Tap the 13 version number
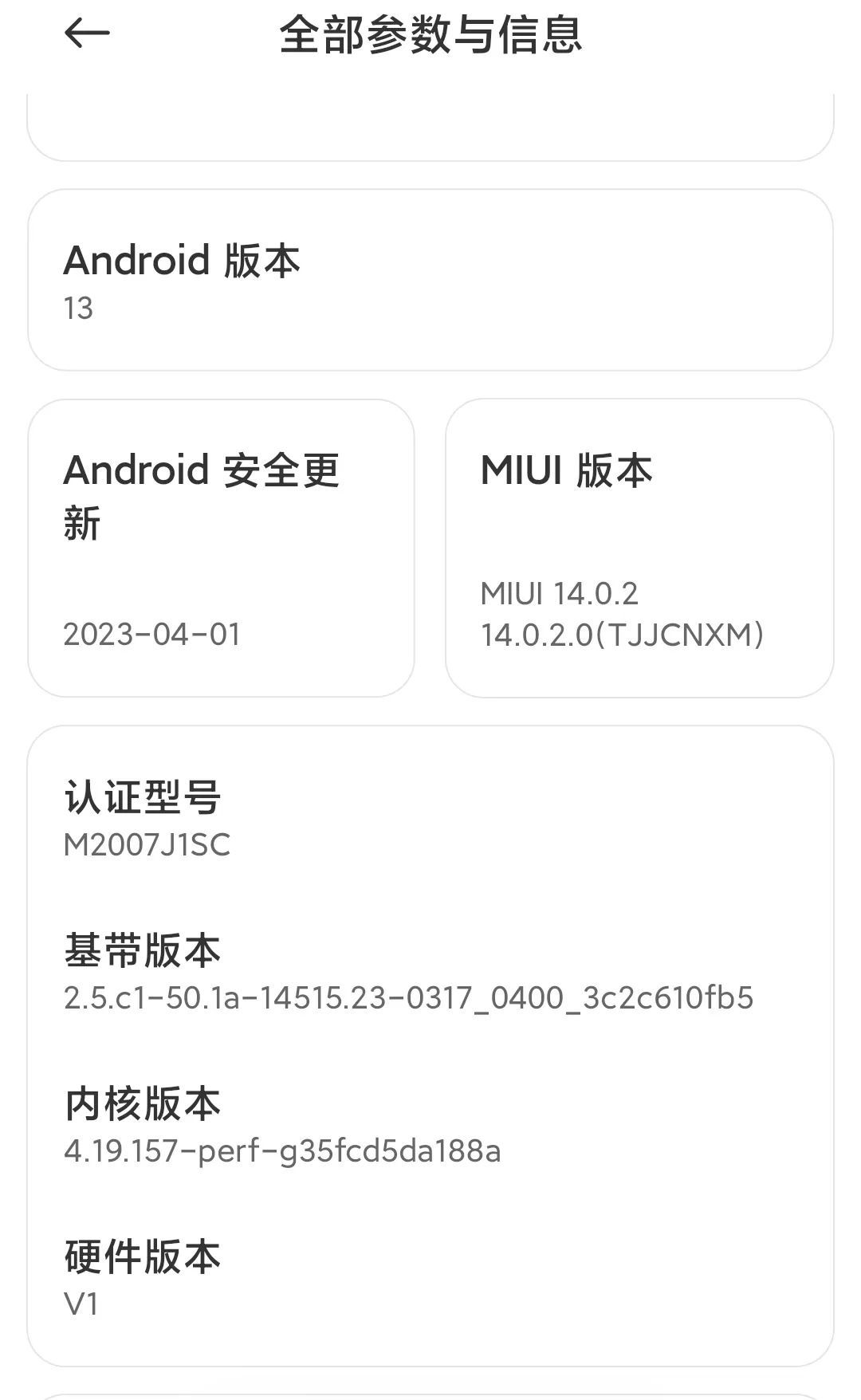The height and width of the screenshot is (1400, 861). [76, 309]
